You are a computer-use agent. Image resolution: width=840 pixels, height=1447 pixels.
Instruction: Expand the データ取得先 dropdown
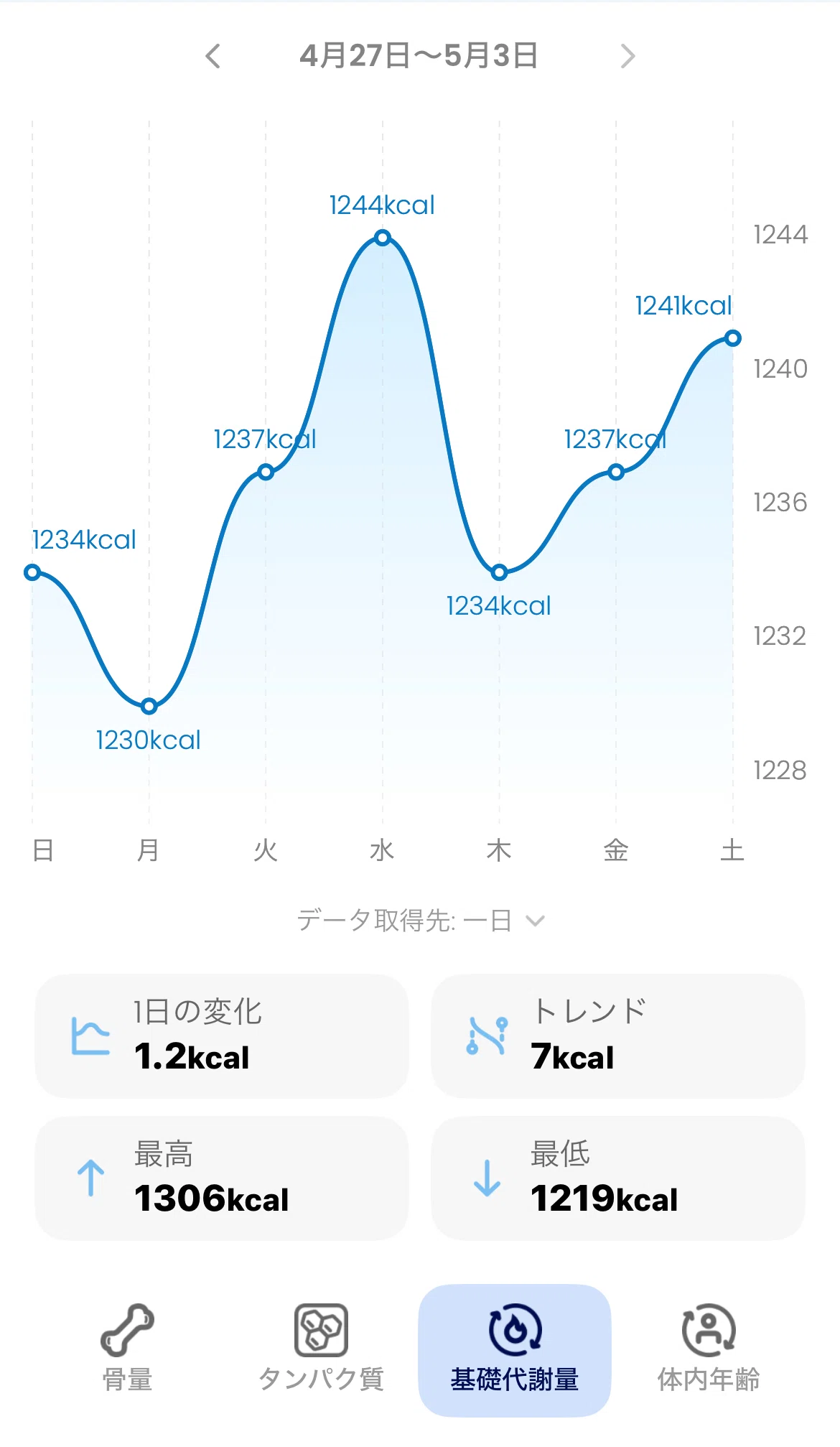pos(421,920)
